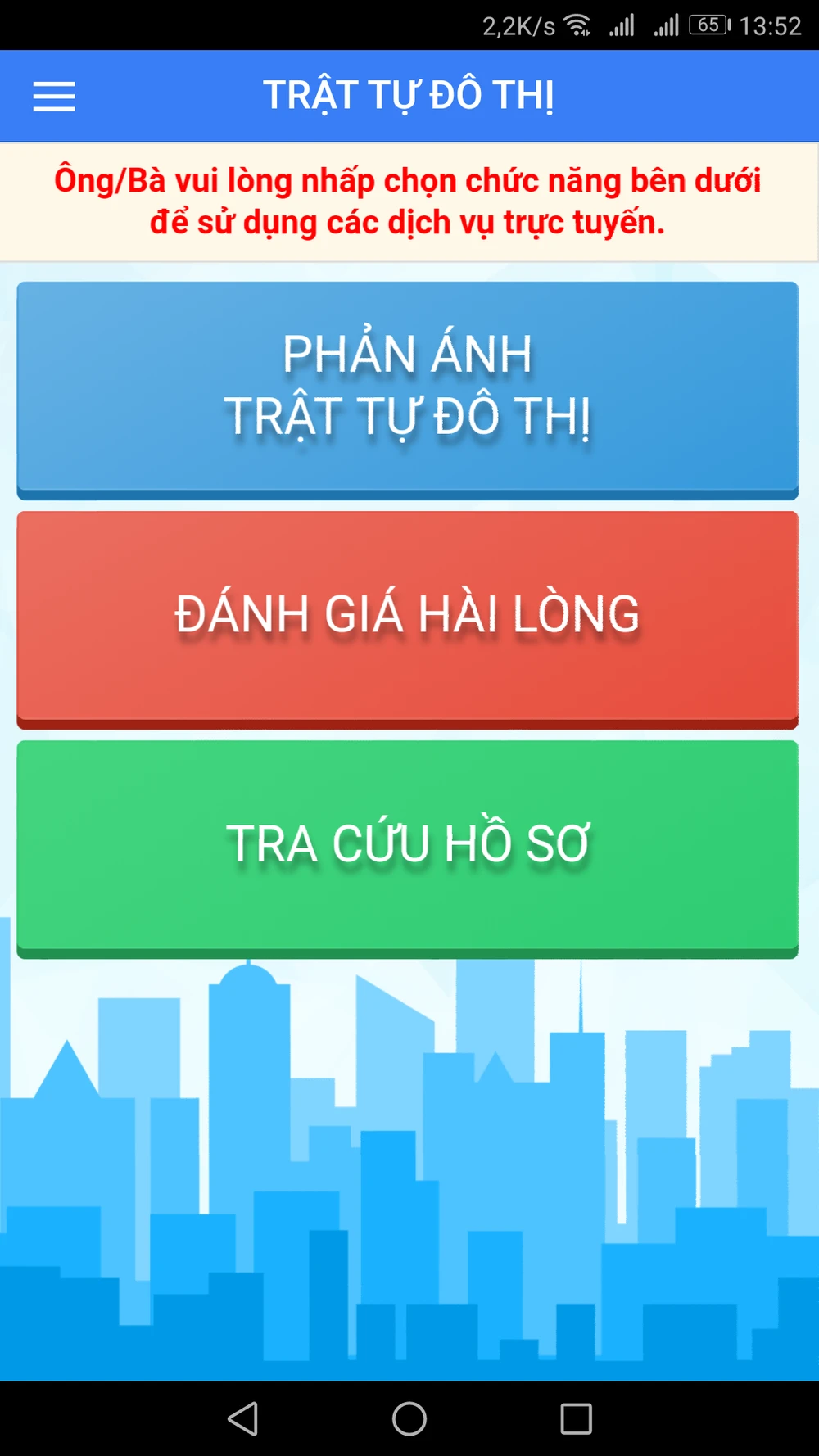Open the hamburger navigation menu
This screenshot has width=819, height=1456.
coord(54,97)
